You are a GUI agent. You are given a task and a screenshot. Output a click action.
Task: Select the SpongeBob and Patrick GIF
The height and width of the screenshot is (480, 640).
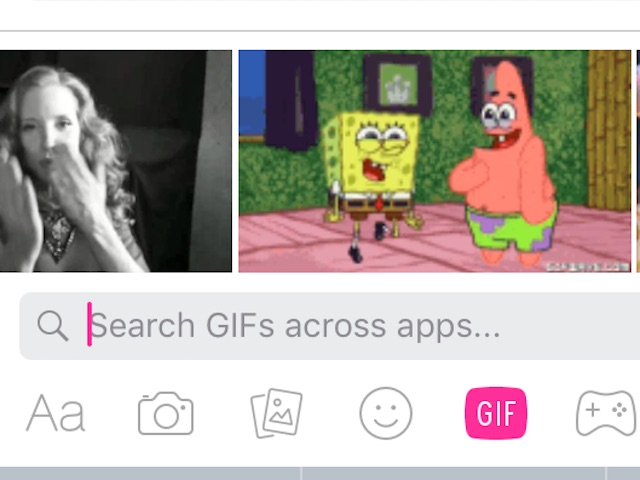click(435, 161)
